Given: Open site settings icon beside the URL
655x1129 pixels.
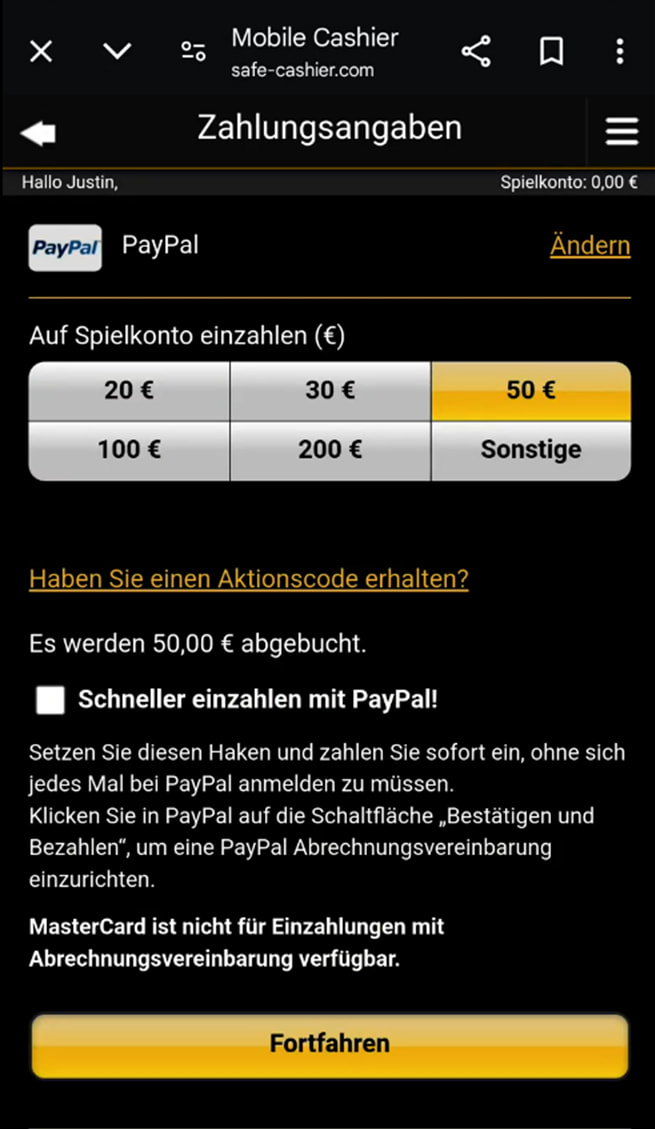Looking at the screenshot, I should 193,51.
